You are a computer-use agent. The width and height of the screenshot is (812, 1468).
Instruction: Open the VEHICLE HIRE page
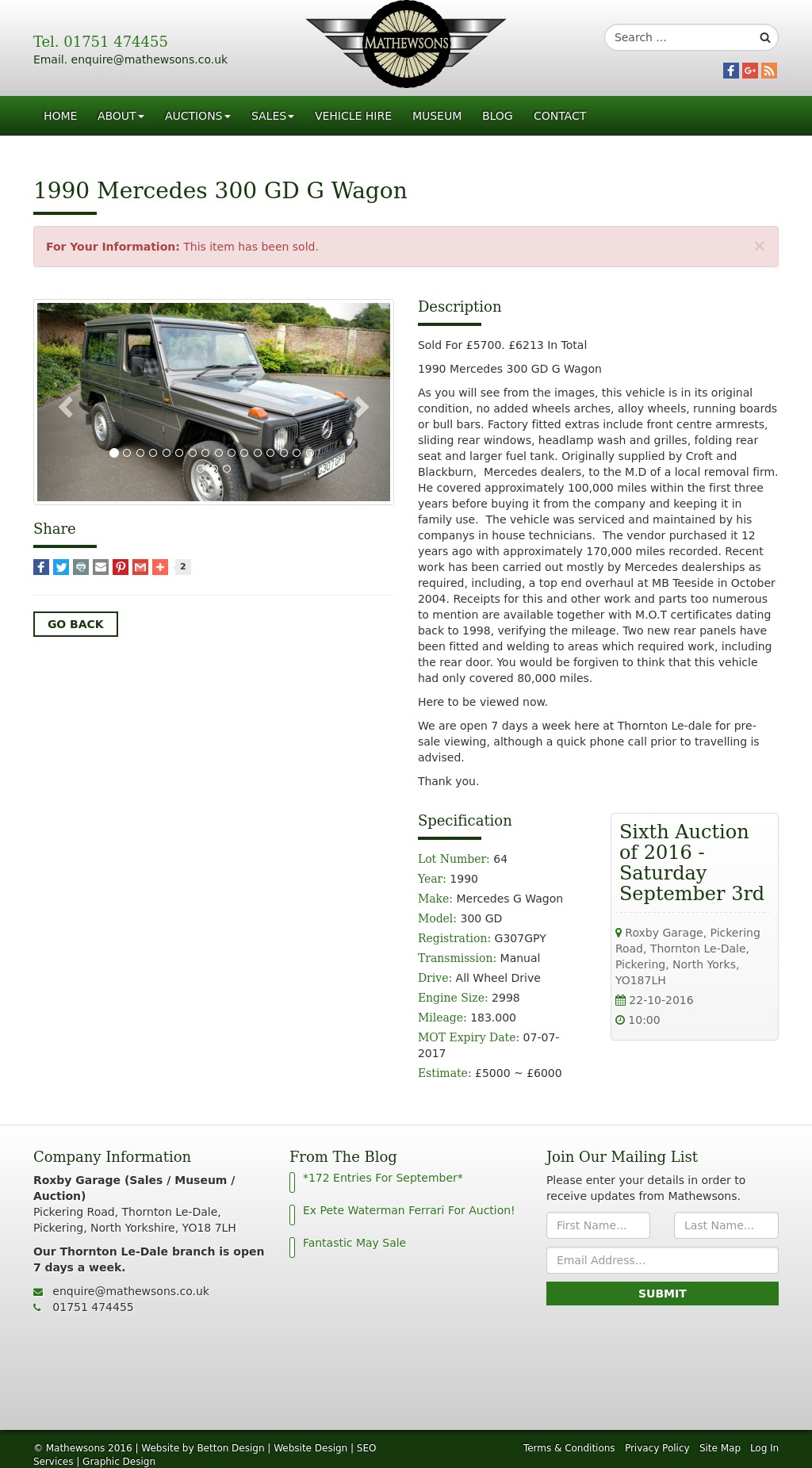point(353,116)
